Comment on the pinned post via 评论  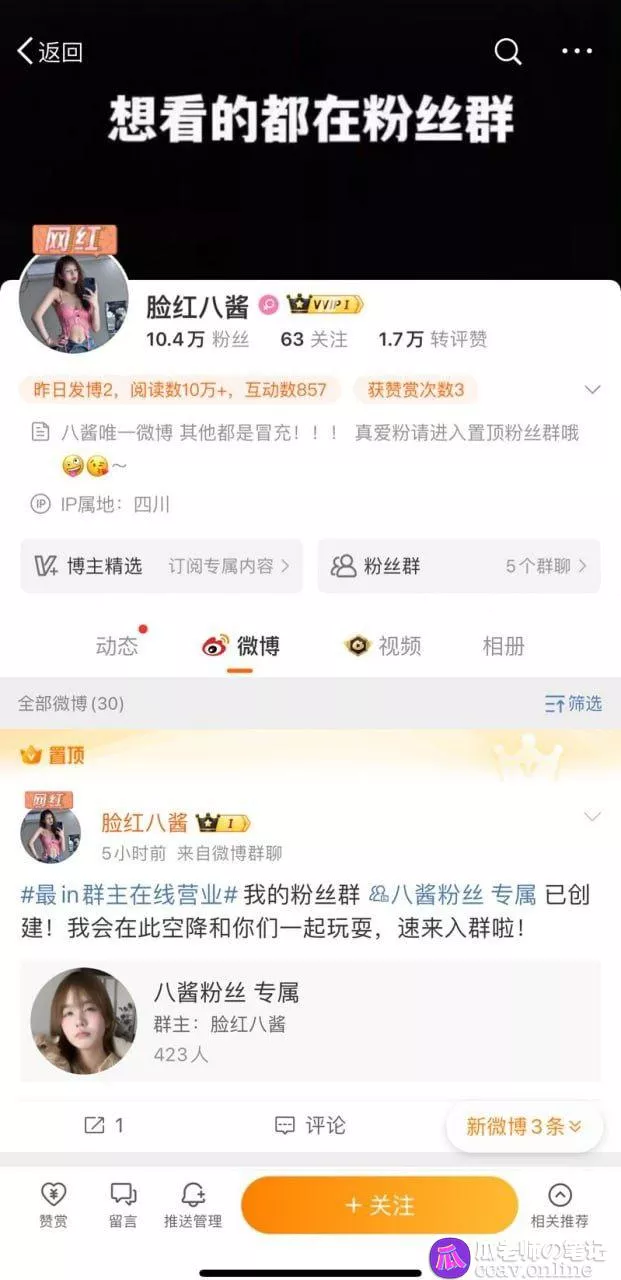(x=310, y=1125)
